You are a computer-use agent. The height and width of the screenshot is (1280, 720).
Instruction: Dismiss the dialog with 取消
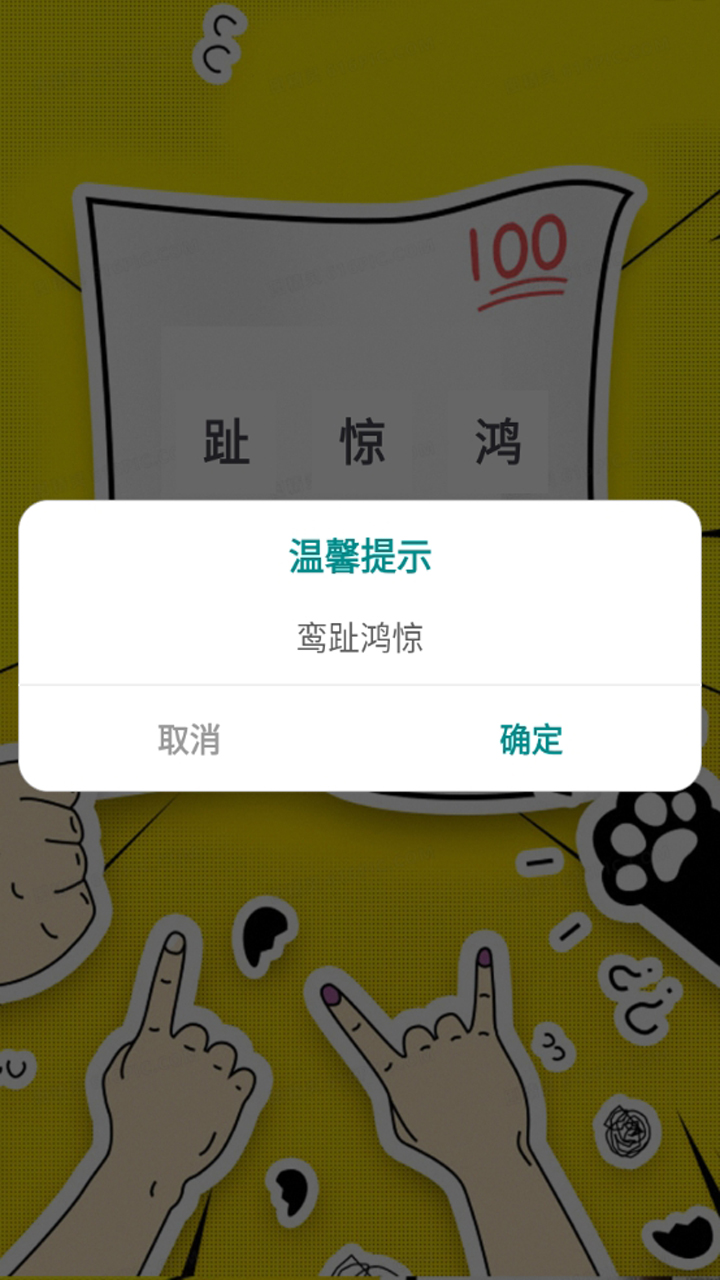tap(189, 740)
